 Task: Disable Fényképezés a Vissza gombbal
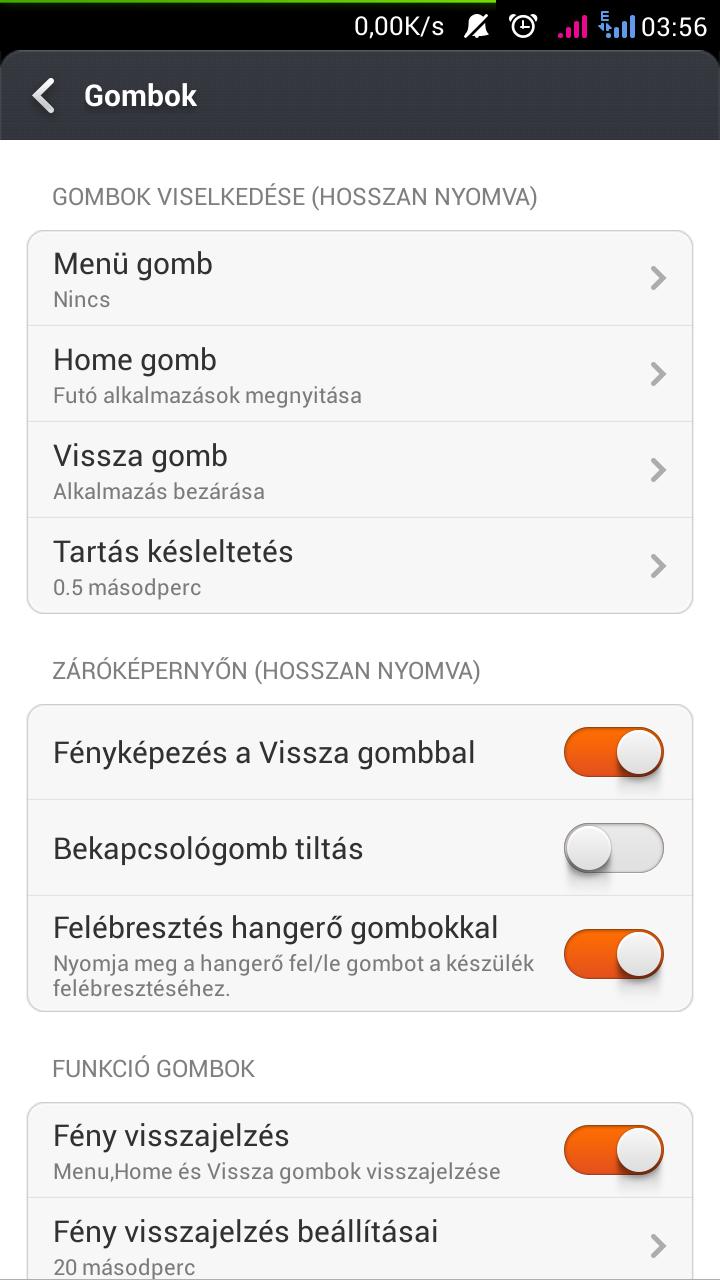tap(614, 752)
